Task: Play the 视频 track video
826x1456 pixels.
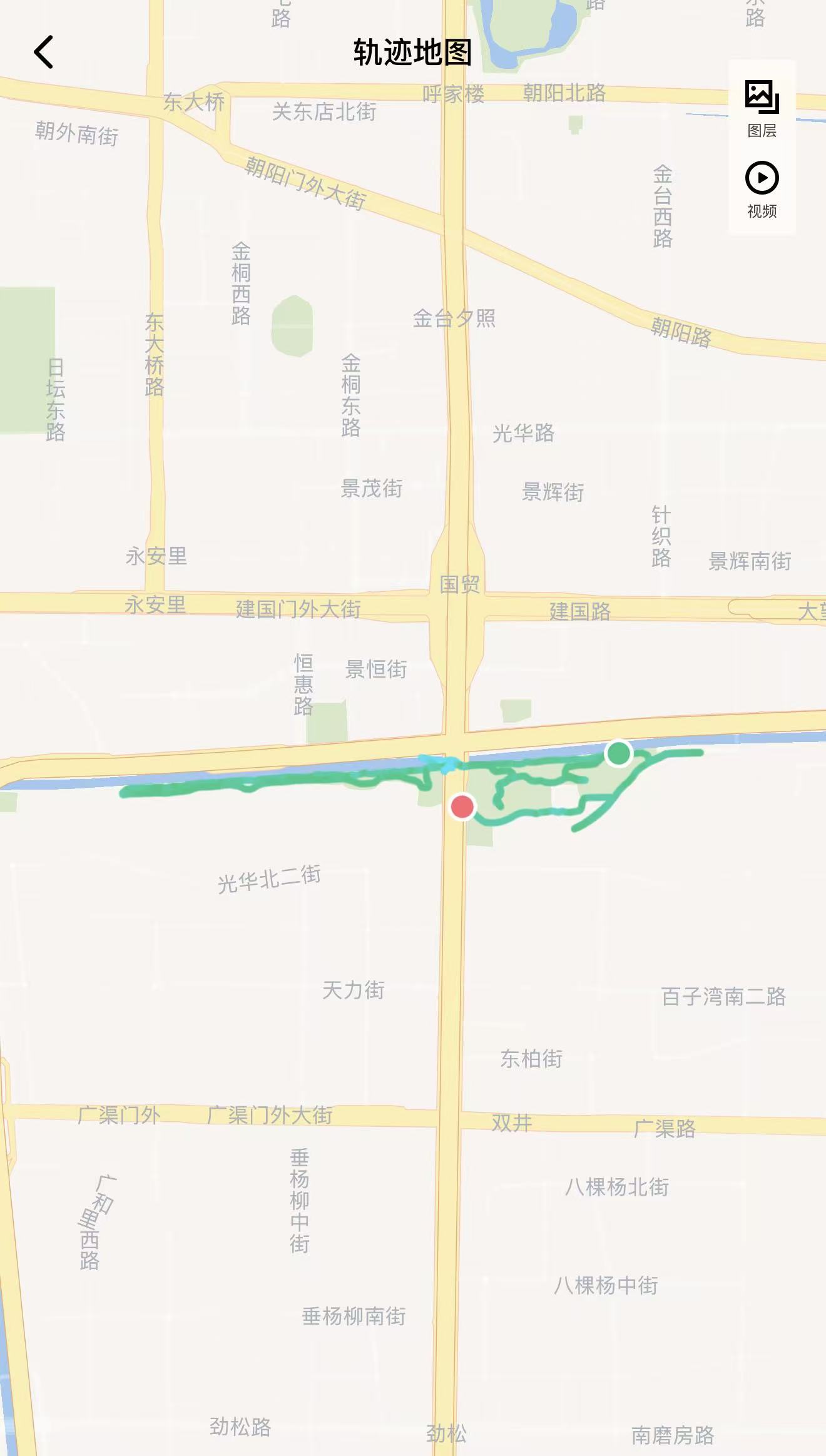Action: coord(762,189)
